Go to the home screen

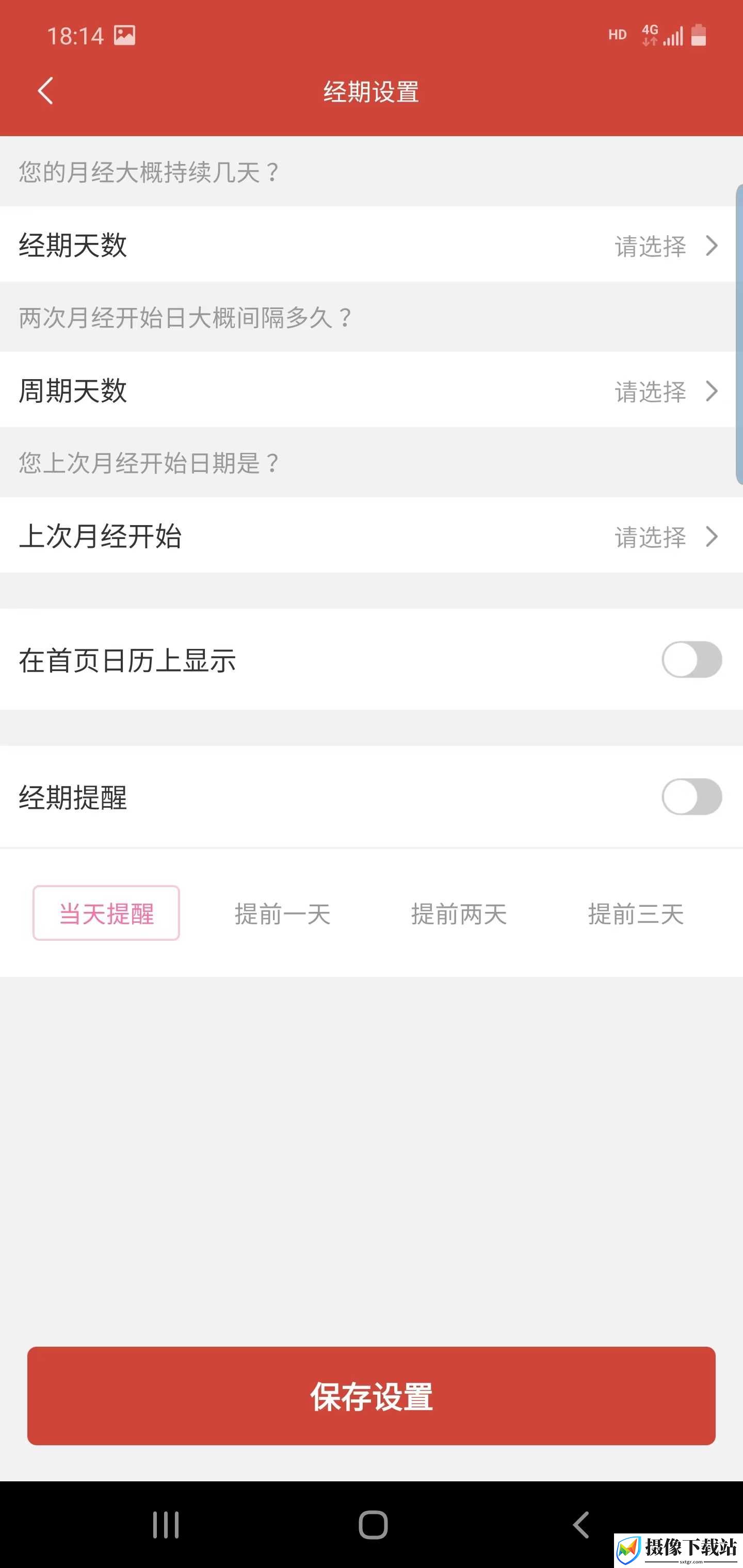tap(373, 1525)
